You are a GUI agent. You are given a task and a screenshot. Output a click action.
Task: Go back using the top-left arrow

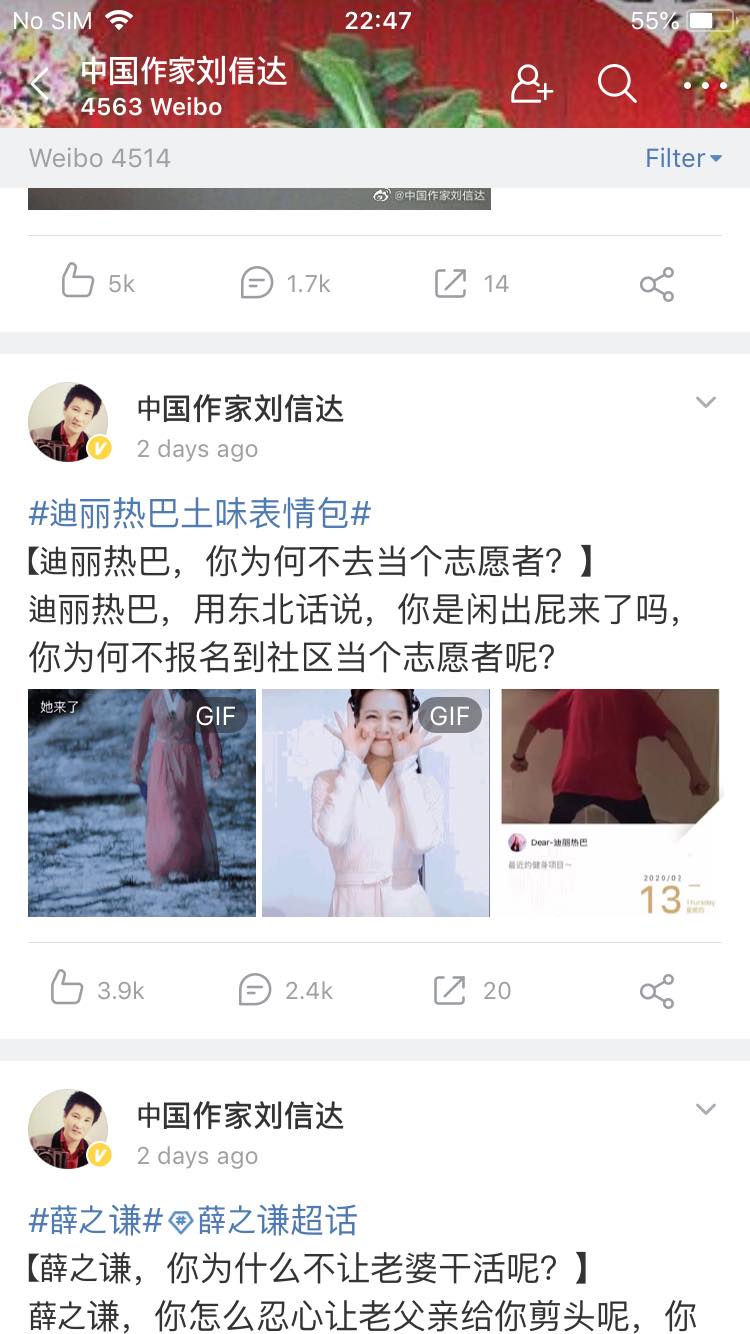[x=40, y=86]
